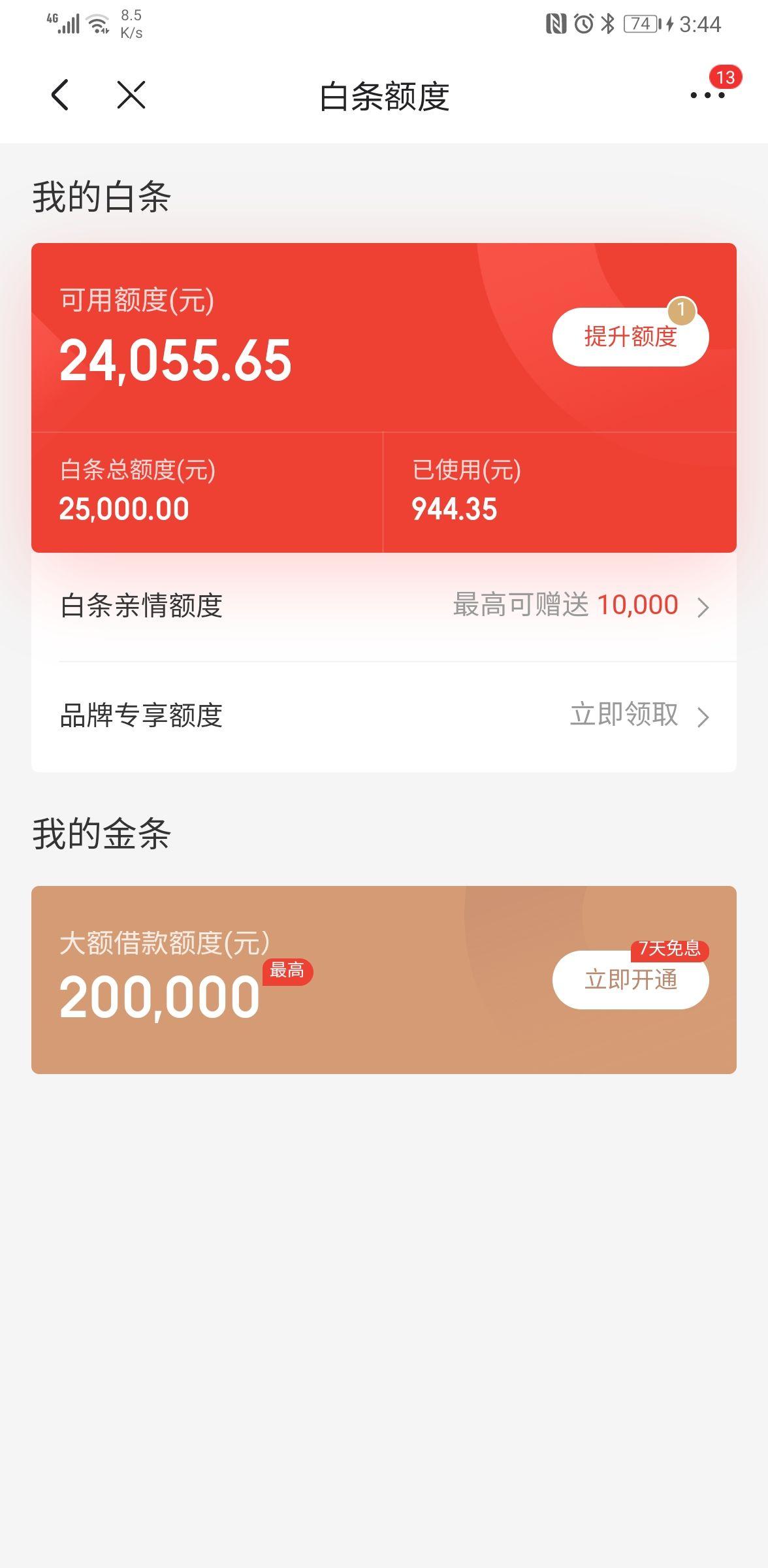Tap the 4G signal indicator
The height and width of the screenshot is (1568, 768).
coord(64,21)
